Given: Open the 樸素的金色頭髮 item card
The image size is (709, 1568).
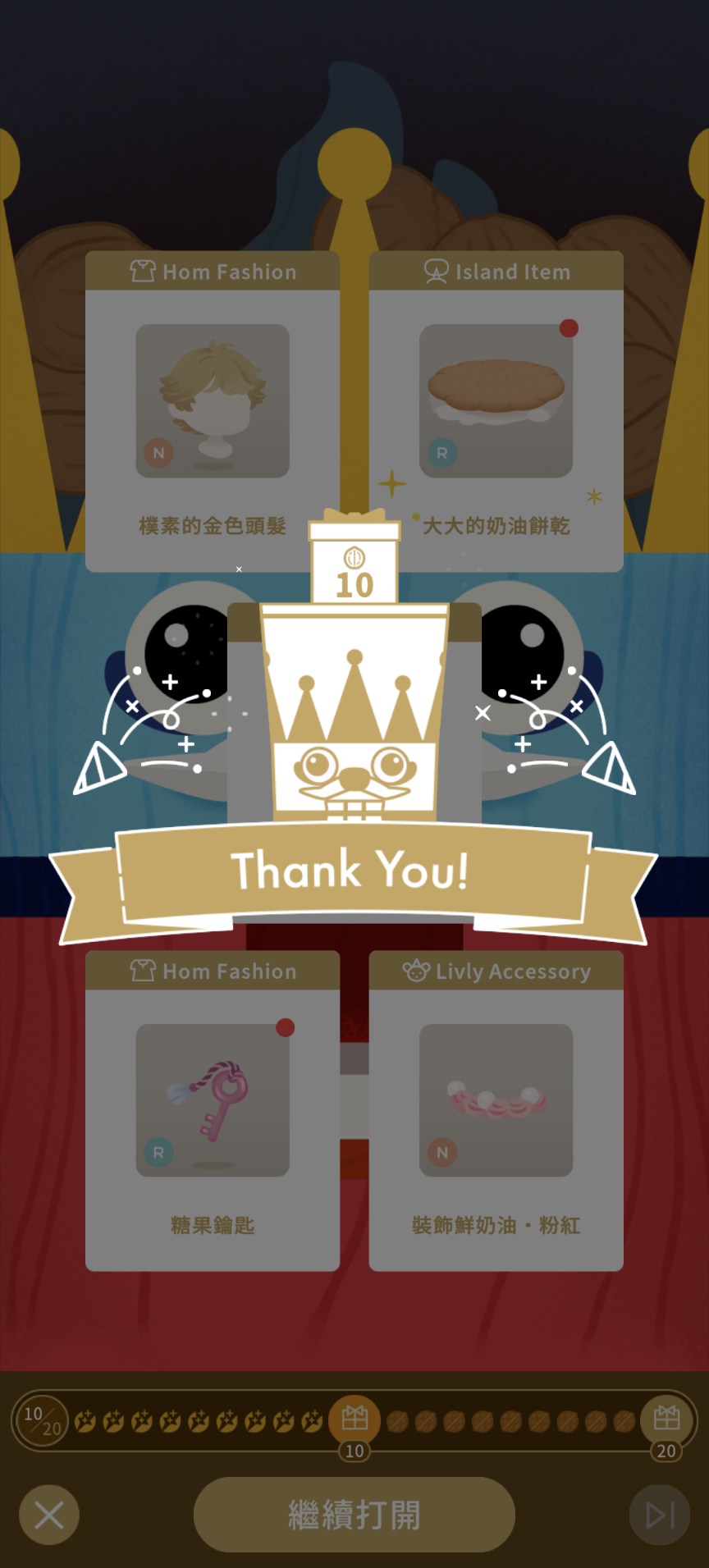Looking at the screenshot, I should pyautogui.click(x=213, y=401).
